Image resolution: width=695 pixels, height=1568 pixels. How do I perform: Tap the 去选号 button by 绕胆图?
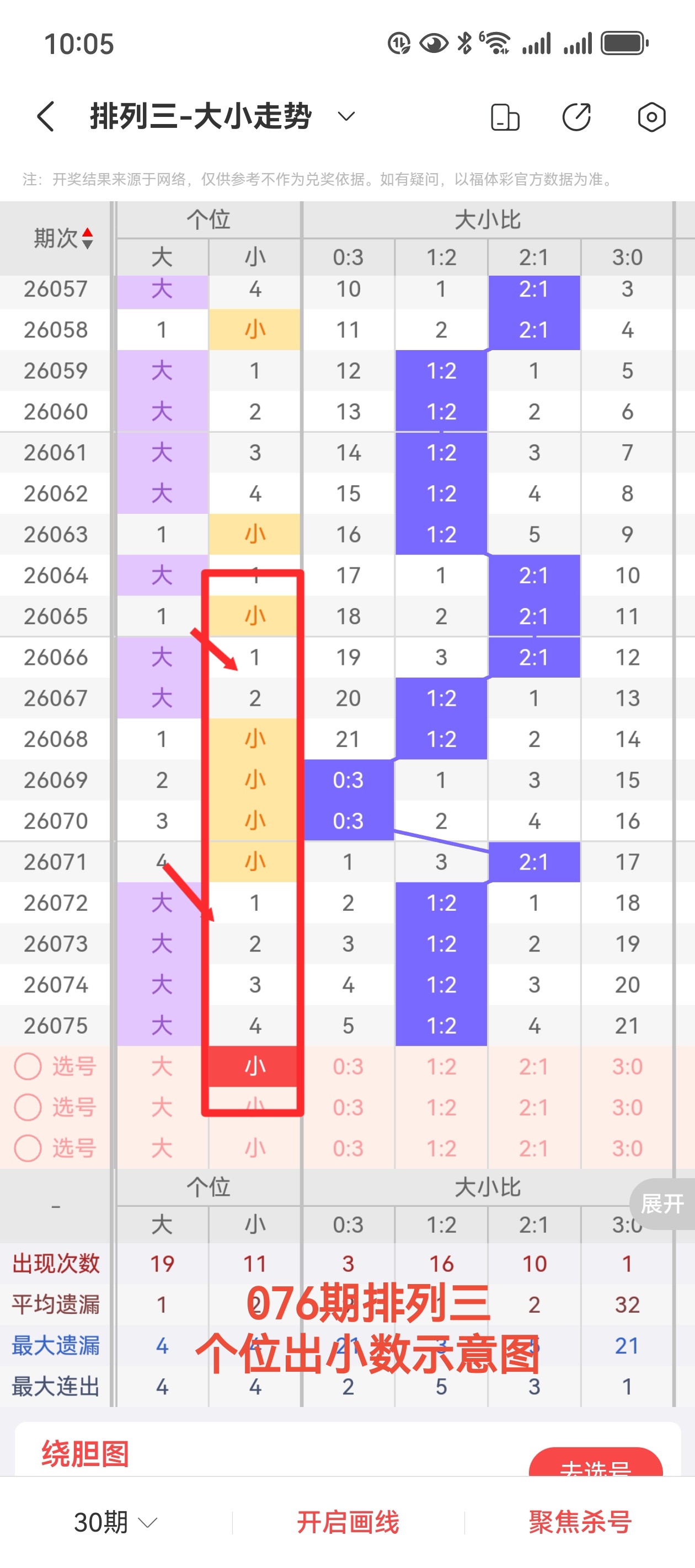coord(595,1464)
